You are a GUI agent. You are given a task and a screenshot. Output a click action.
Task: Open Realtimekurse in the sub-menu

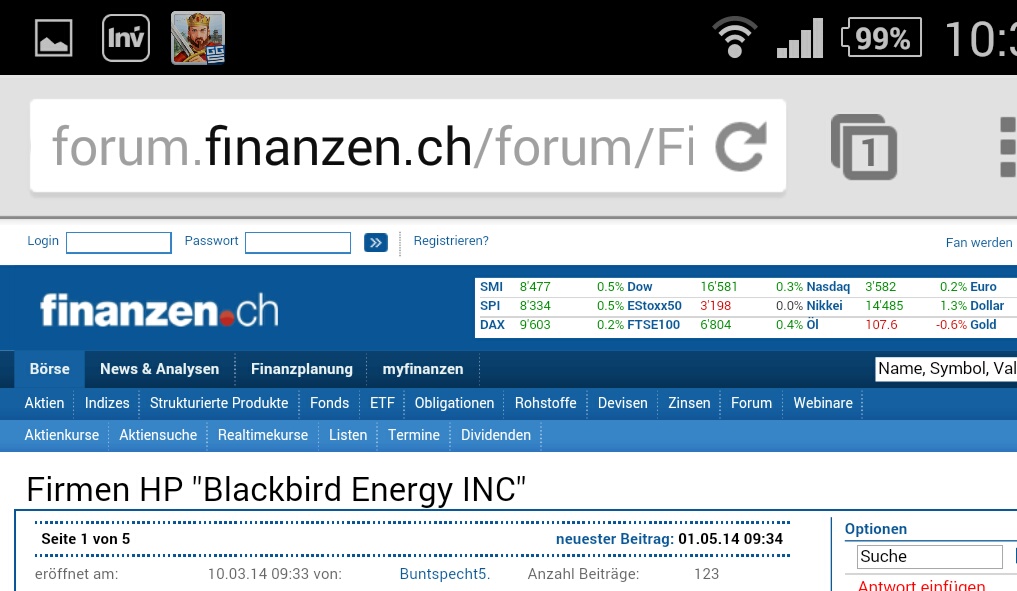click(x=263, y=435)
